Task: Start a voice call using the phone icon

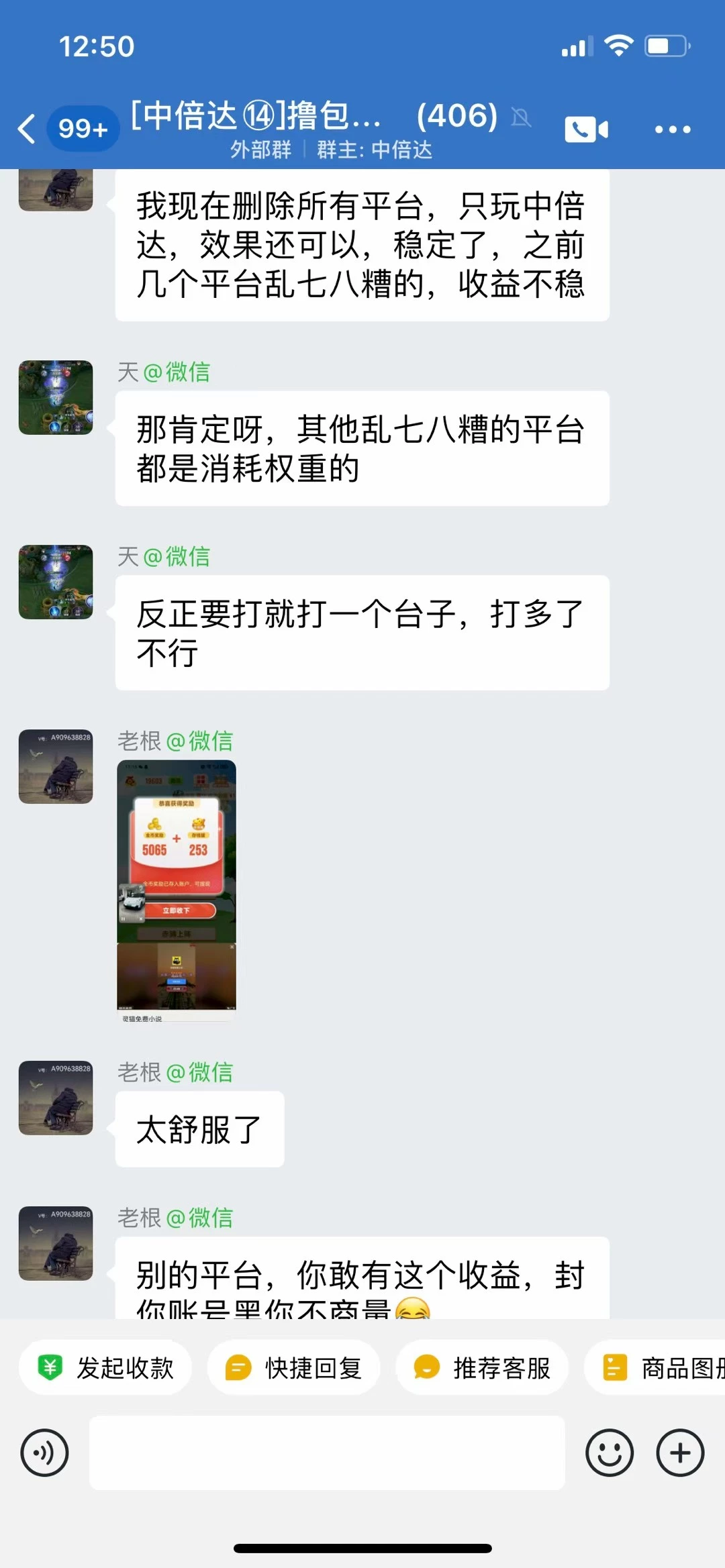Action: [587, 128]
